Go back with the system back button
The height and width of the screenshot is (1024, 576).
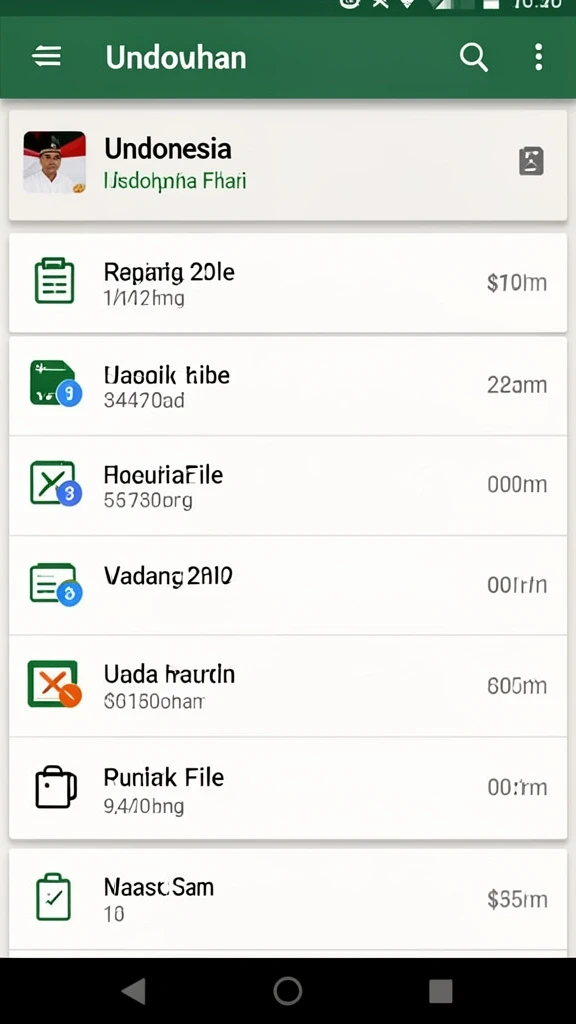coord(134,991)
